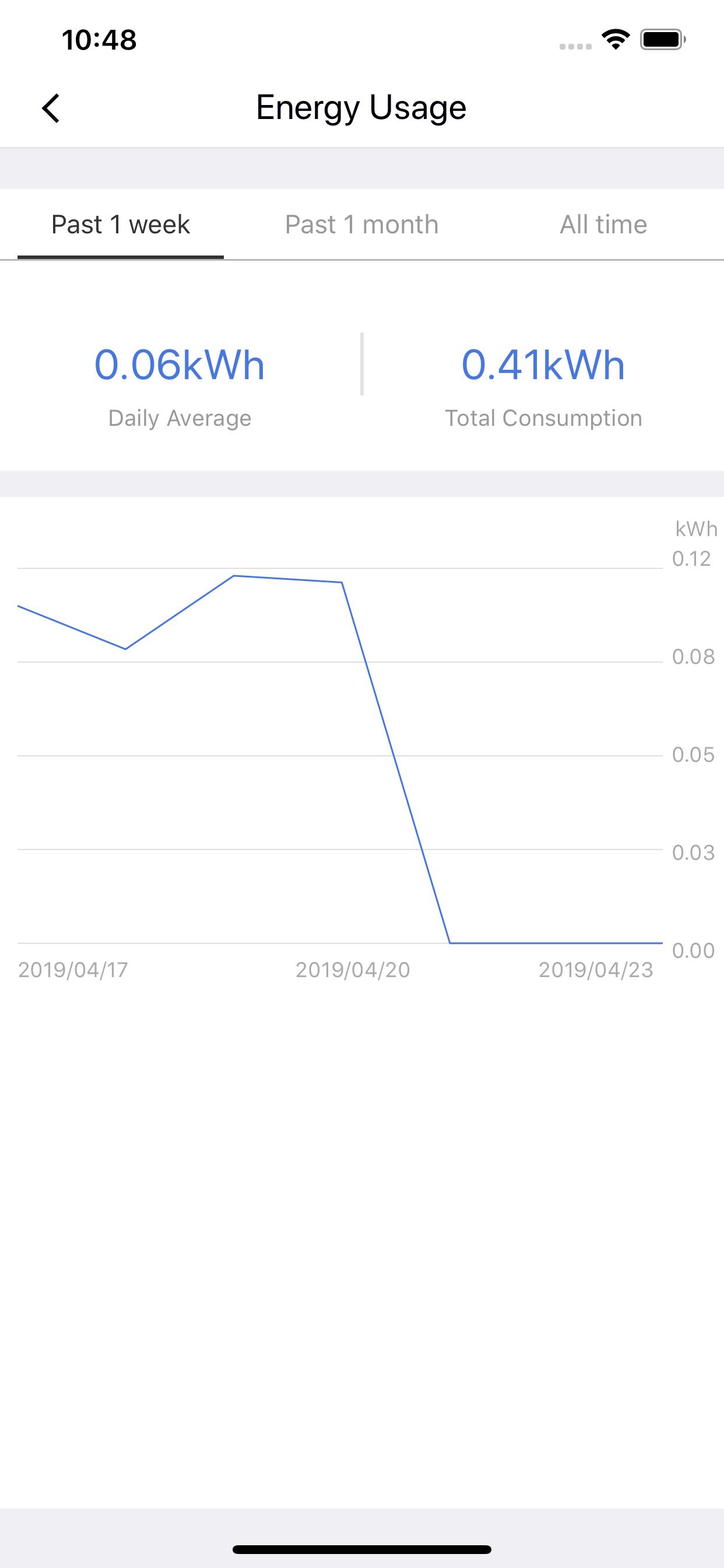
Task: Select the kWh unit label on the chart
Action: [x=695, y=529]
